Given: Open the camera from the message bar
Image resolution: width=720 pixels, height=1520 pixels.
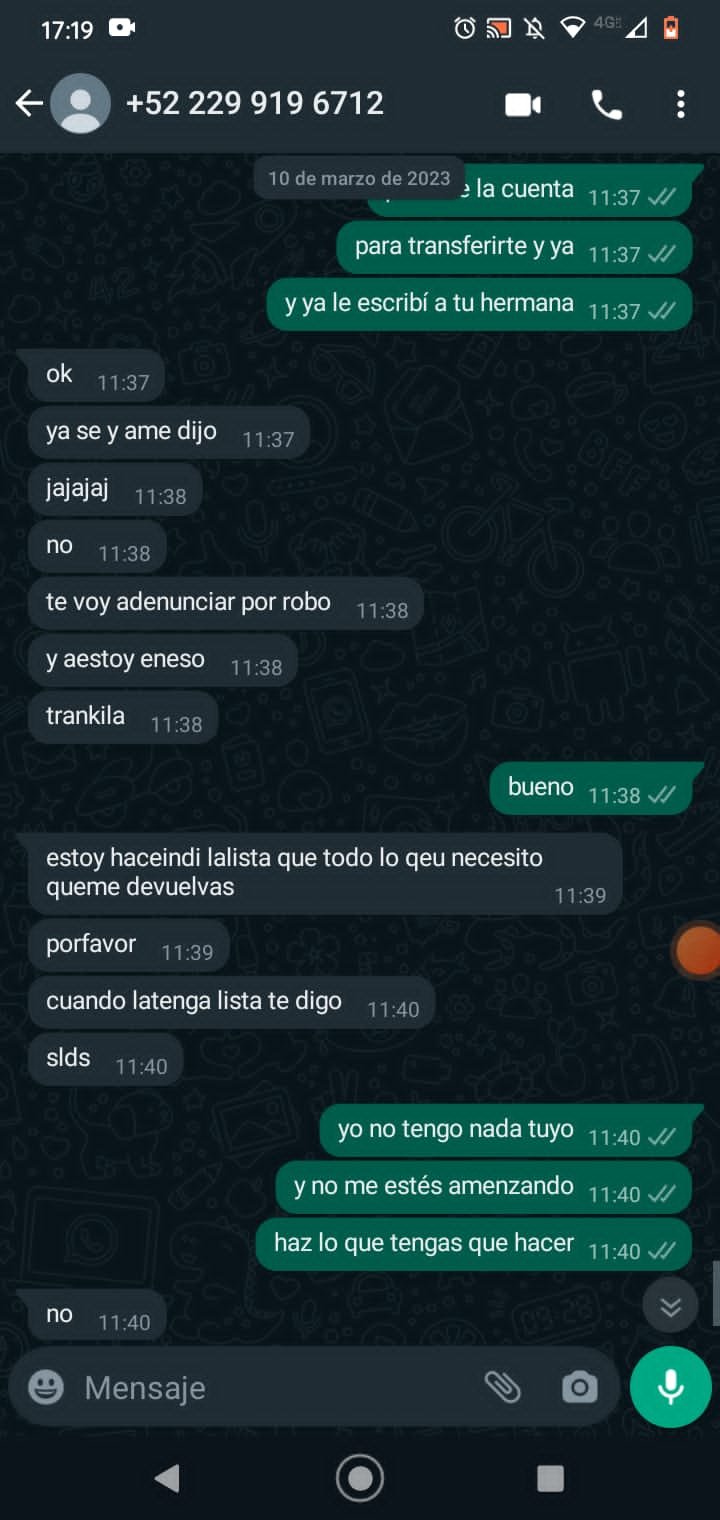Looking at the screenshot, I should click(x=579, y=1387).
